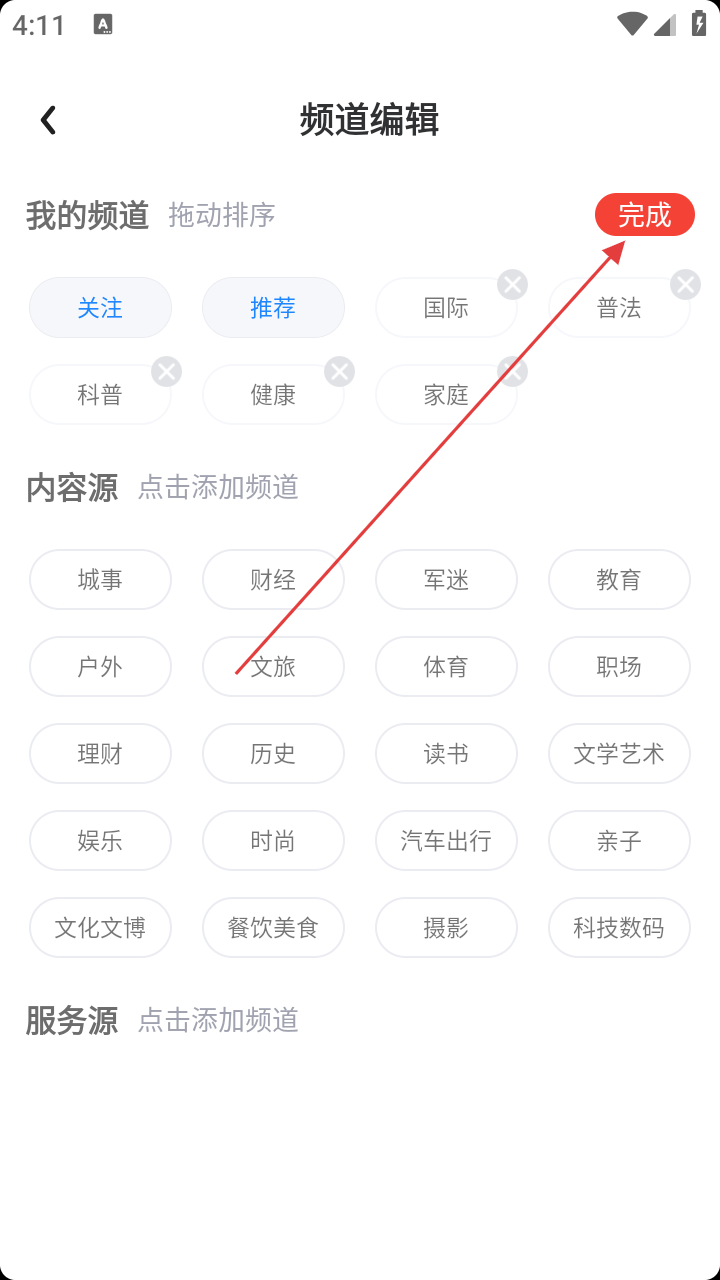The height and width of the screenshot is (1280, 720).
Task: Delete the 科普 channel from my channels
Action: click(x=167, y=372)
